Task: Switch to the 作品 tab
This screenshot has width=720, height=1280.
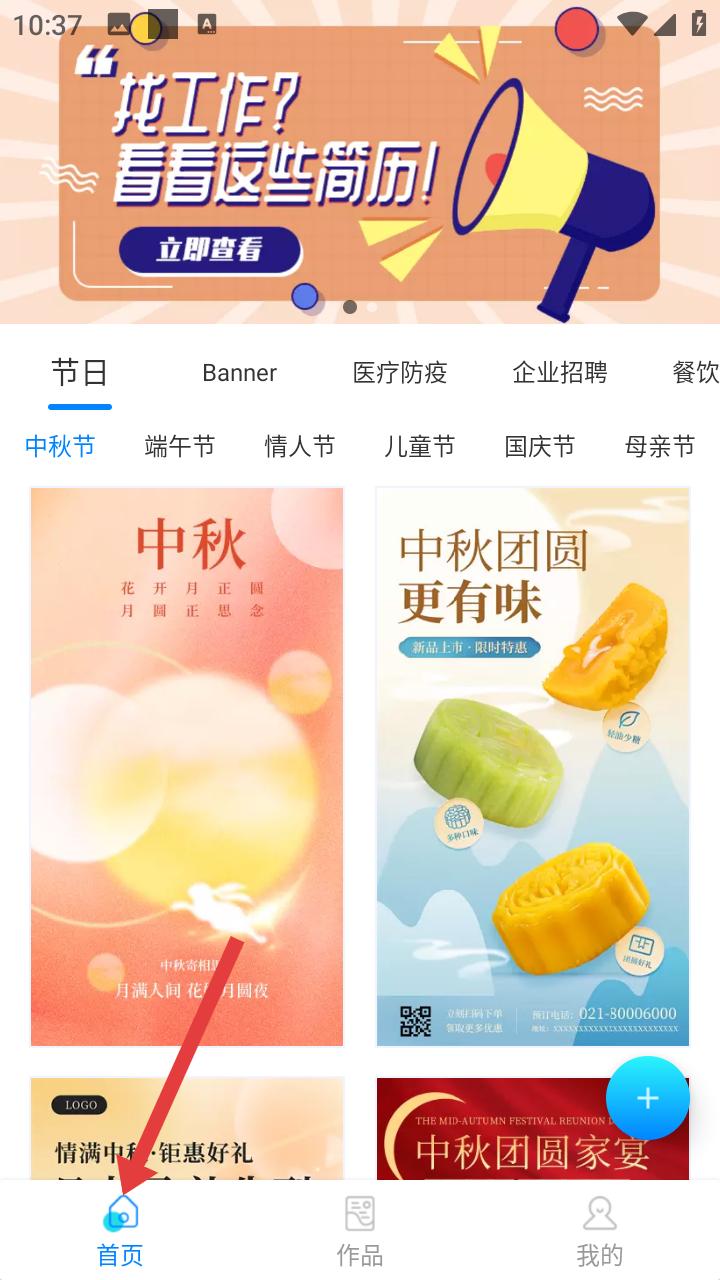Action: [x=360, y=1230]
